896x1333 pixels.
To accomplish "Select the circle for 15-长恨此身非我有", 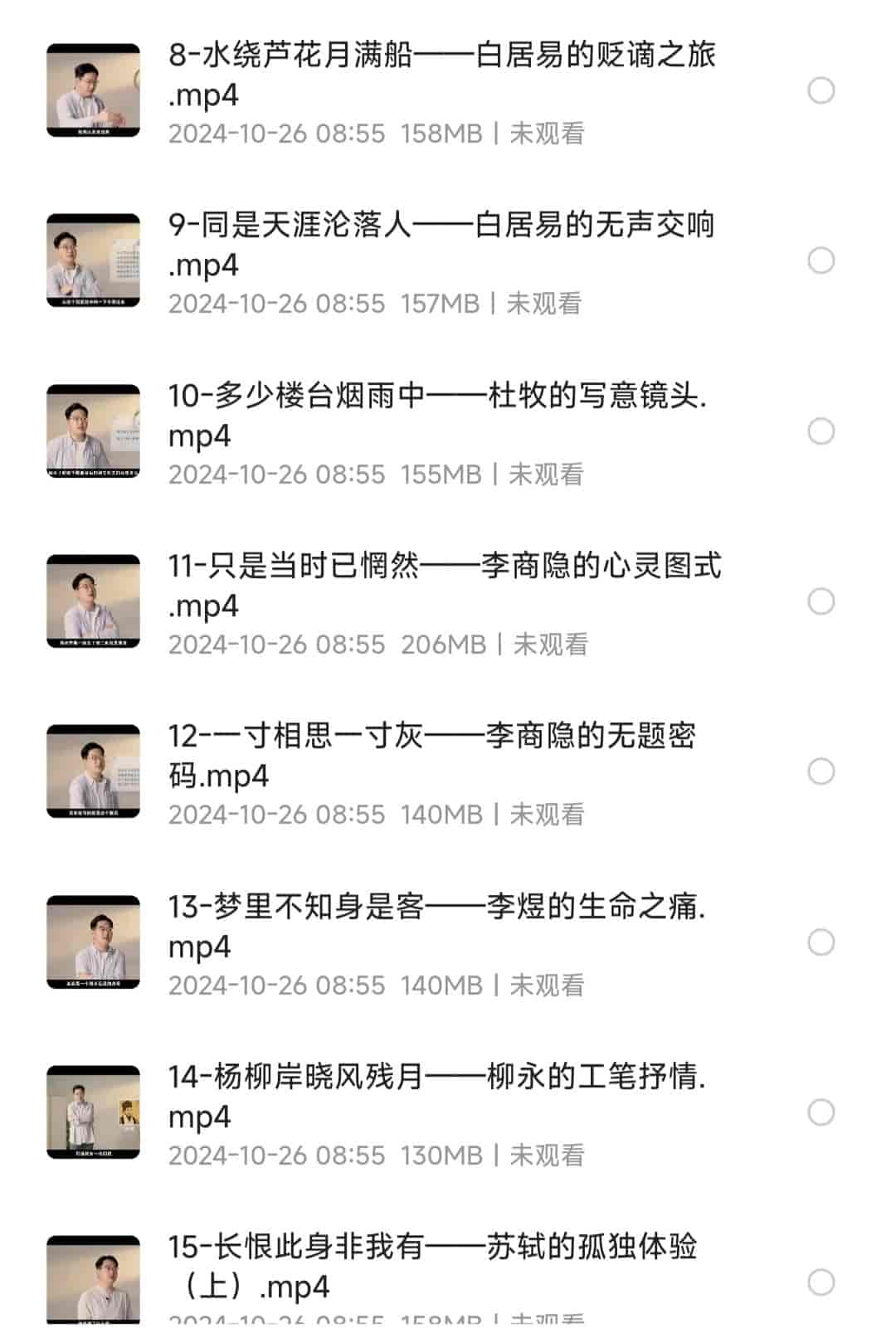I will pos(821,1282).
